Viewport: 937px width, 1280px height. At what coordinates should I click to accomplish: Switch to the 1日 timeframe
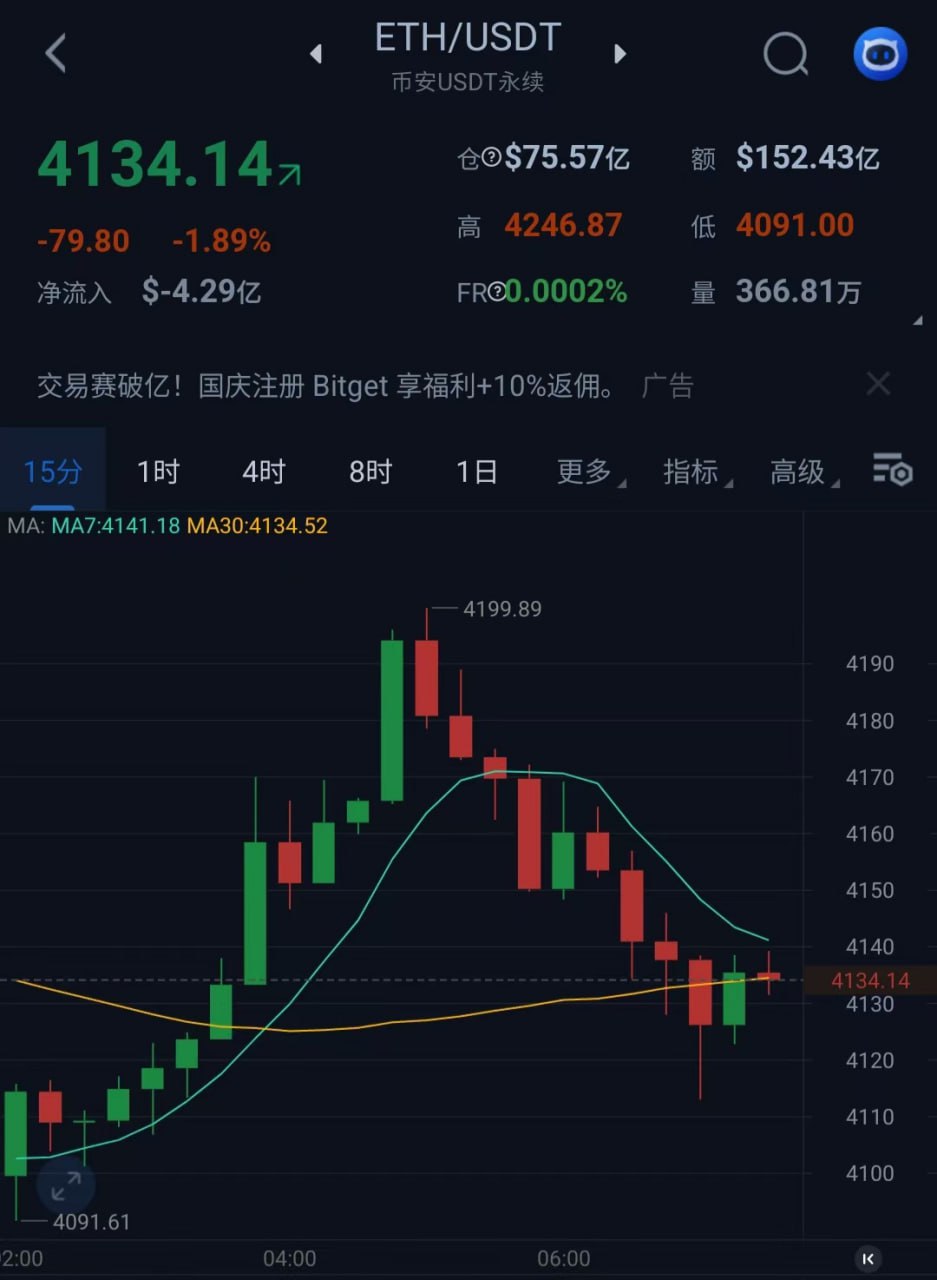point(476,471)
